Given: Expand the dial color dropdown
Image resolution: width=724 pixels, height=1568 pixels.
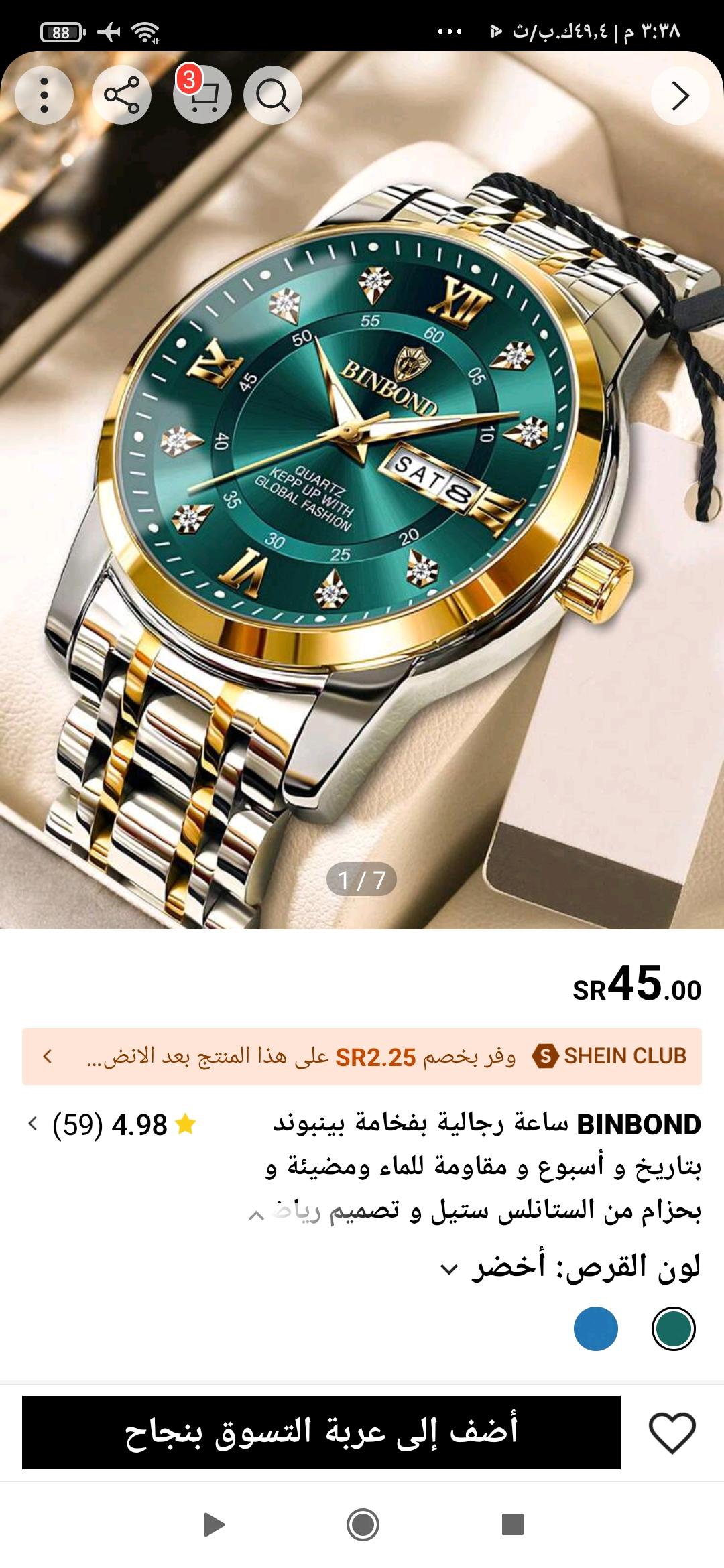Looking at the screenshot, I should click(448, 1270).
